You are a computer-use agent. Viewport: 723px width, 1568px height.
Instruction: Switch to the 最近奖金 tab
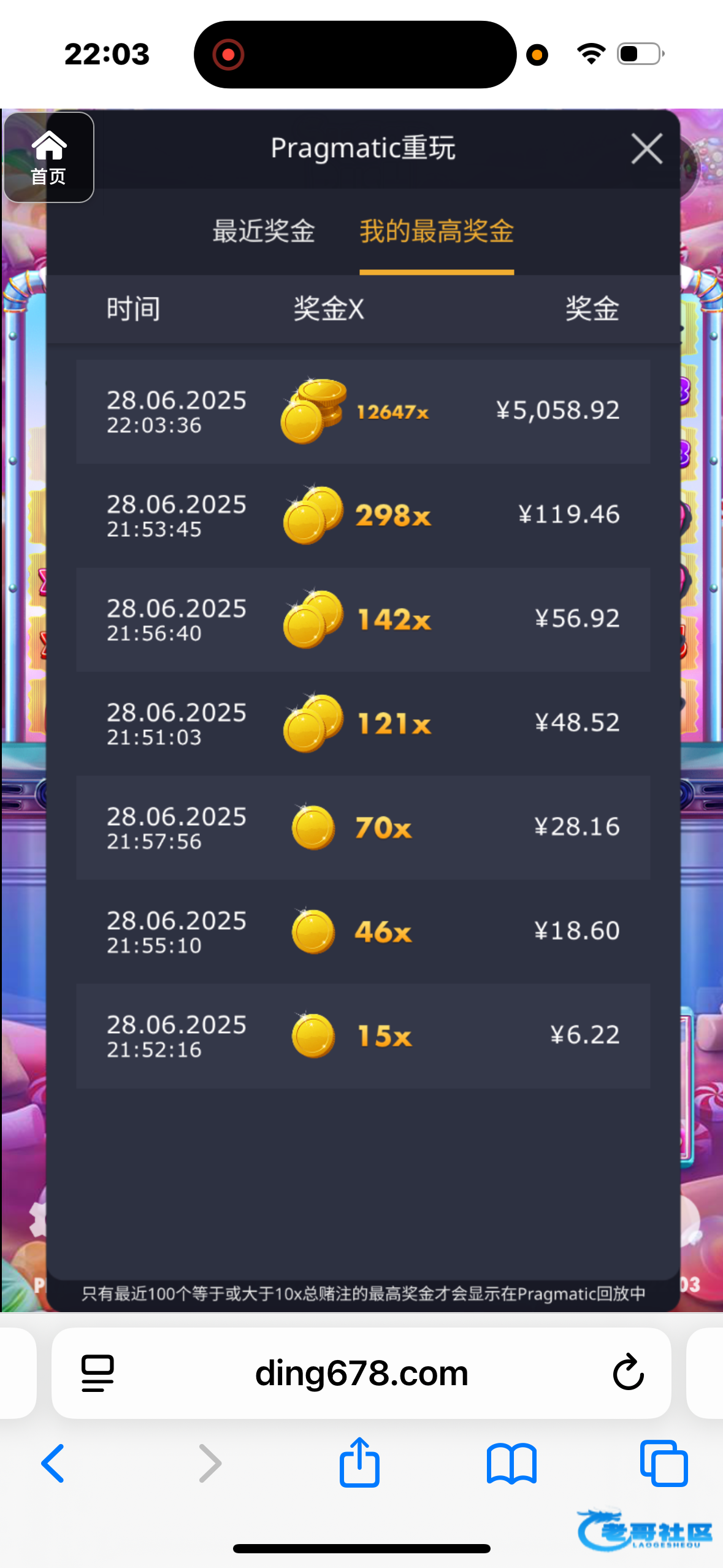[263, 231]
